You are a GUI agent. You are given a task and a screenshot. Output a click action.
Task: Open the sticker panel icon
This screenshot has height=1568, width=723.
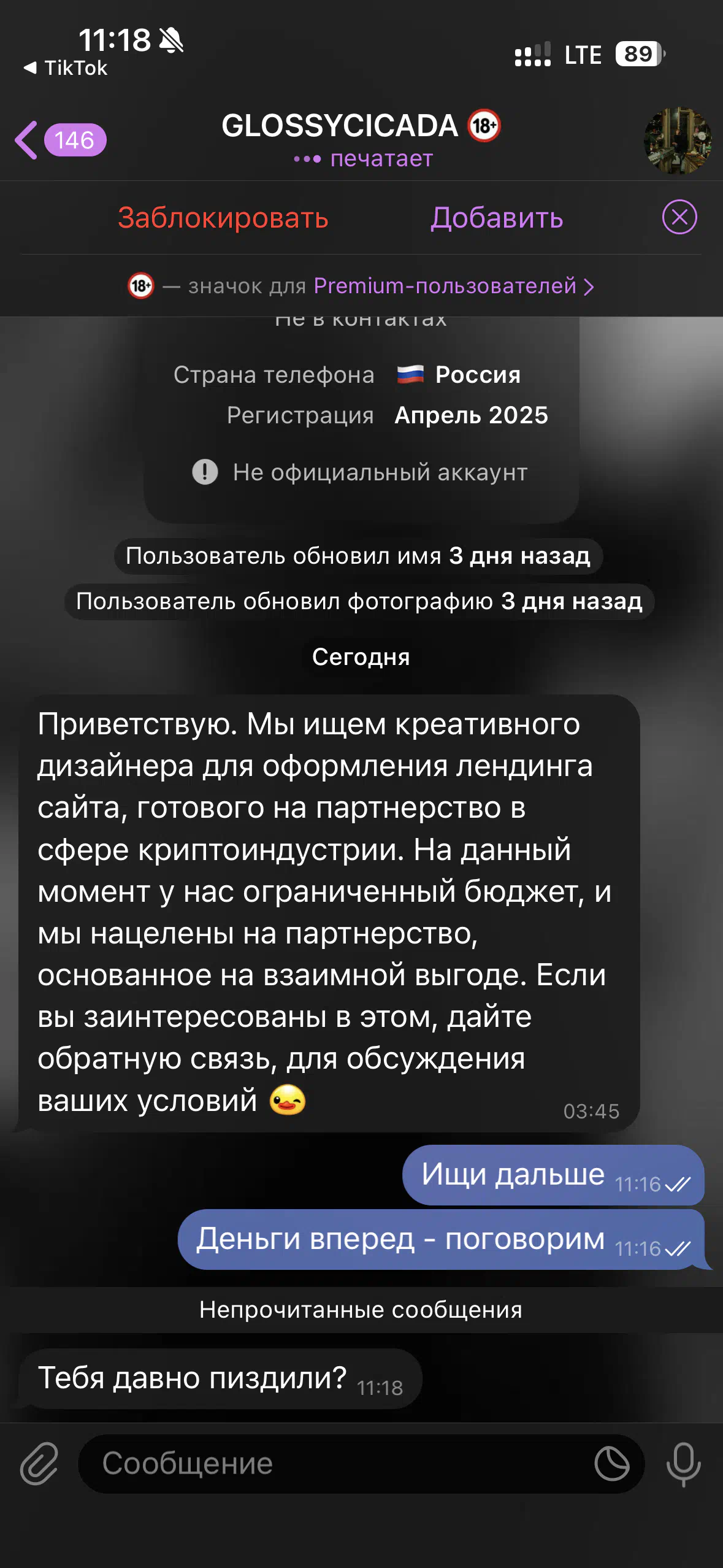[612, 1464]
